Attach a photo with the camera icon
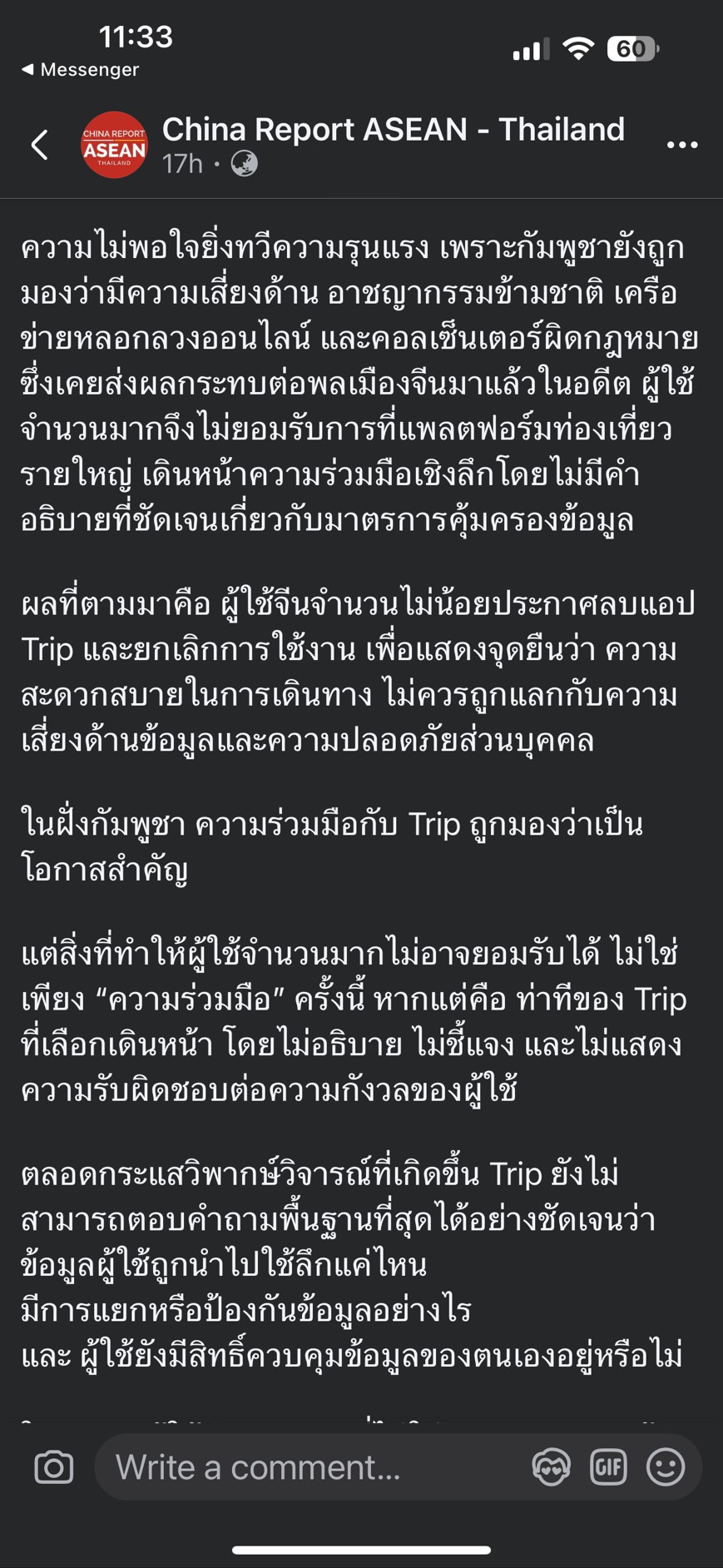The width and height of the screenshot is (723, 1568). [x=54, y=1467]
